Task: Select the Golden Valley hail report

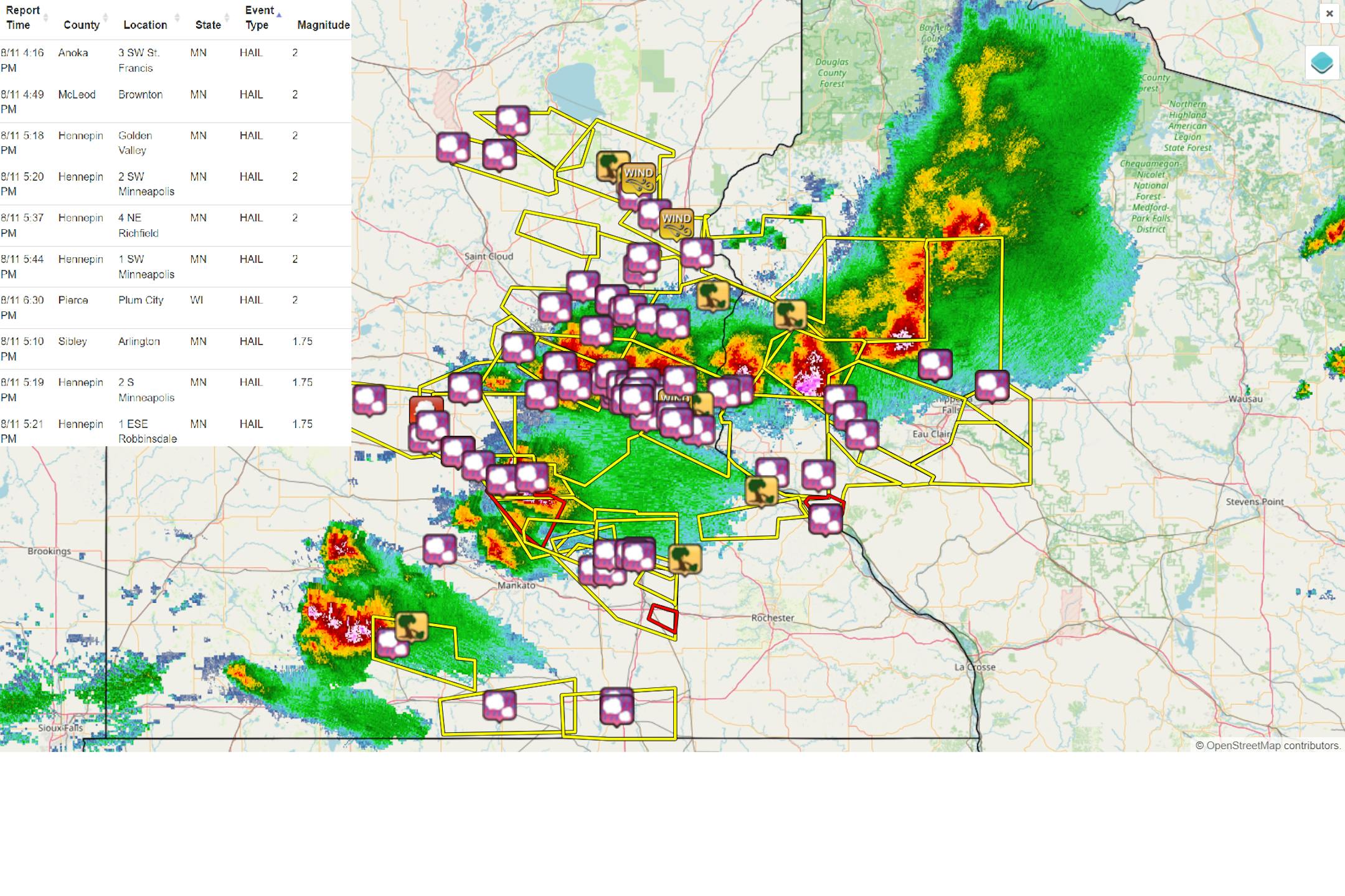Action: pyautogui.click(x=174, y=143)
